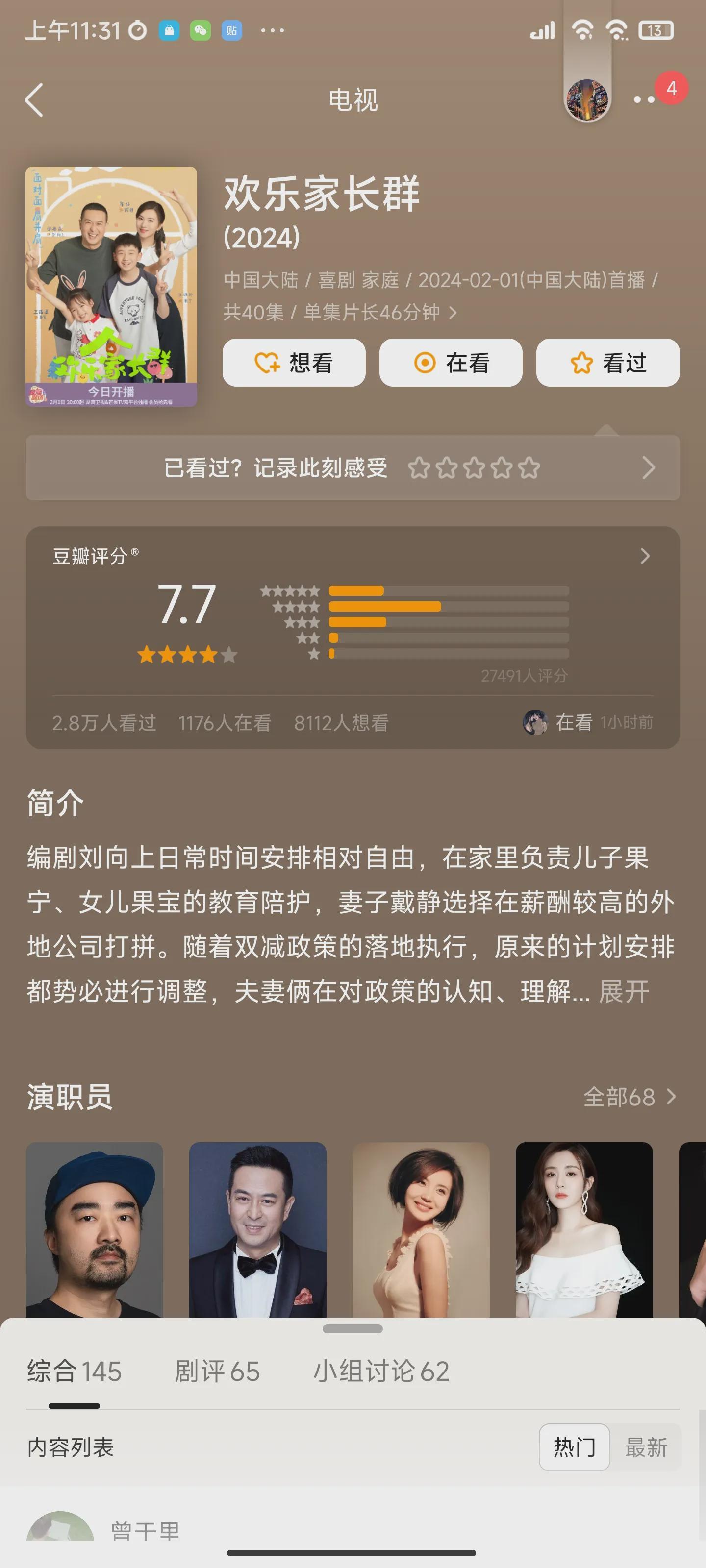706x1568 pixels.
Task: Switch to the 剧评 65 tab
Action: tap(217, 1372)
